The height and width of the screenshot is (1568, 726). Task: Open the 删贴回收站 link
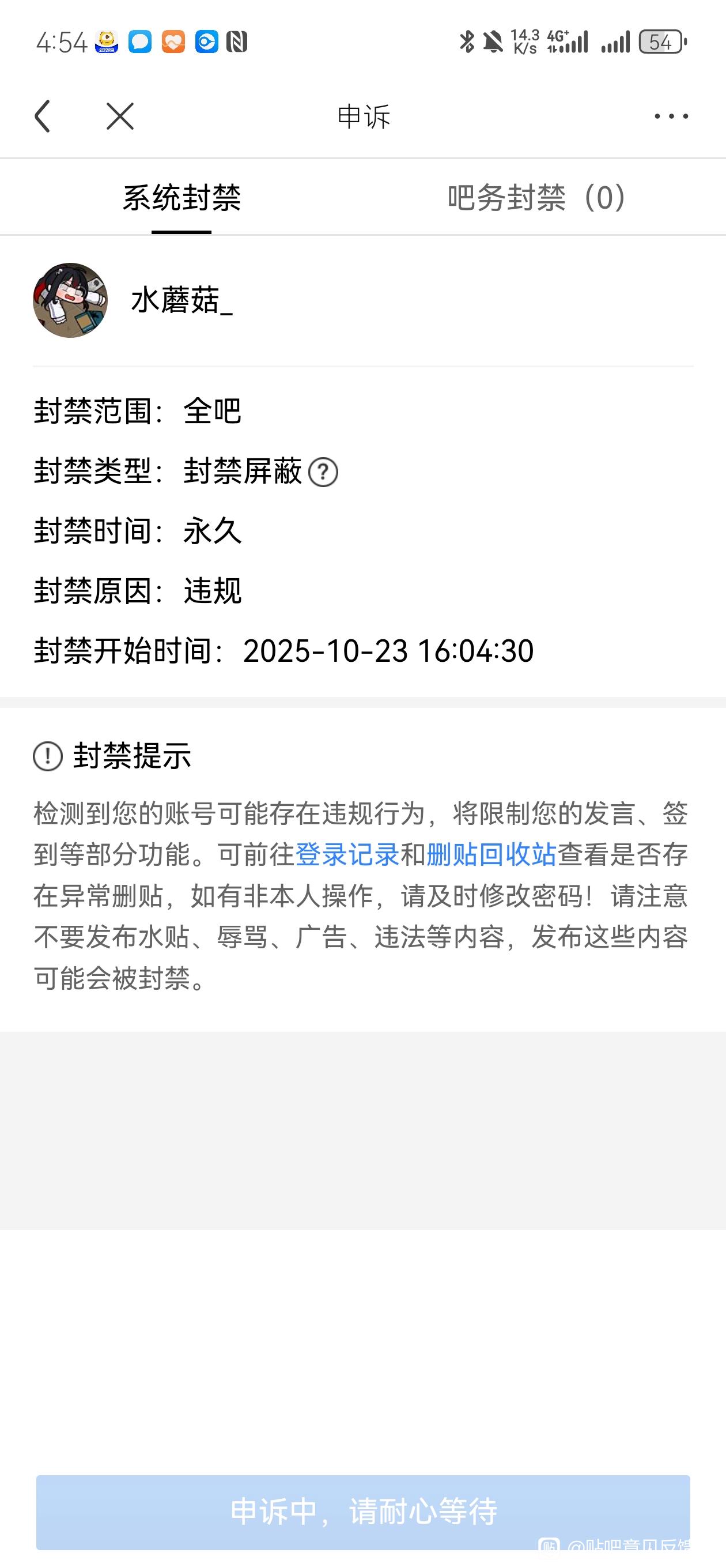(x=491, y=854)
